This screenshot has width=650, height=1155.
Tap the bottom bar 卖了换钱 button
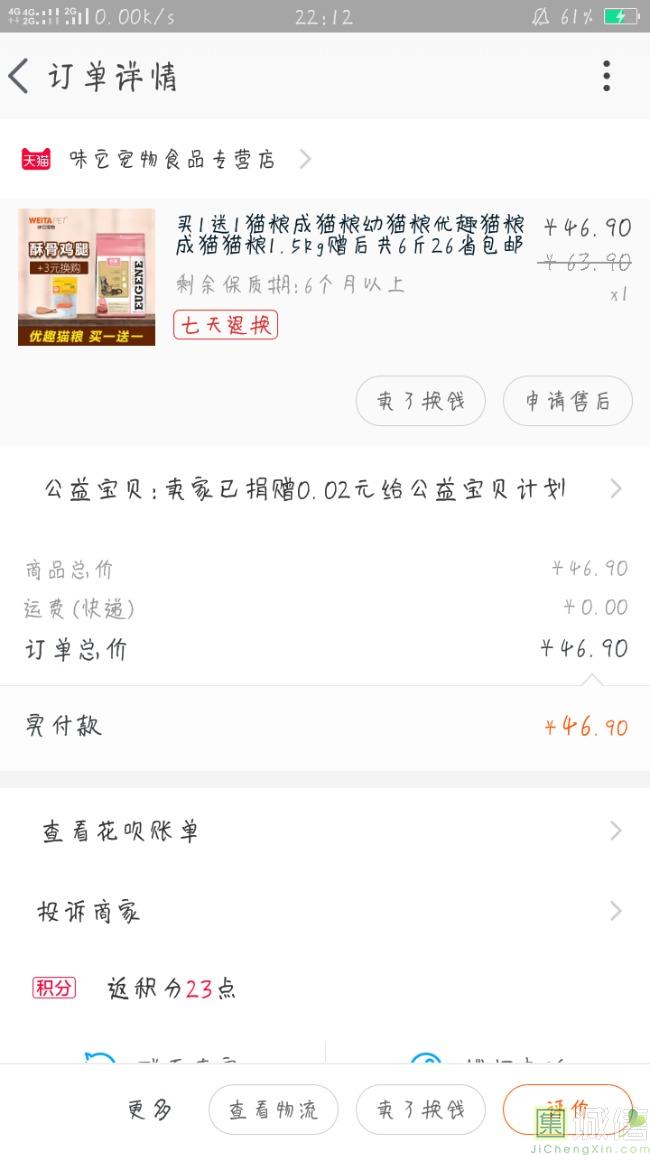tap(421, 1109)
